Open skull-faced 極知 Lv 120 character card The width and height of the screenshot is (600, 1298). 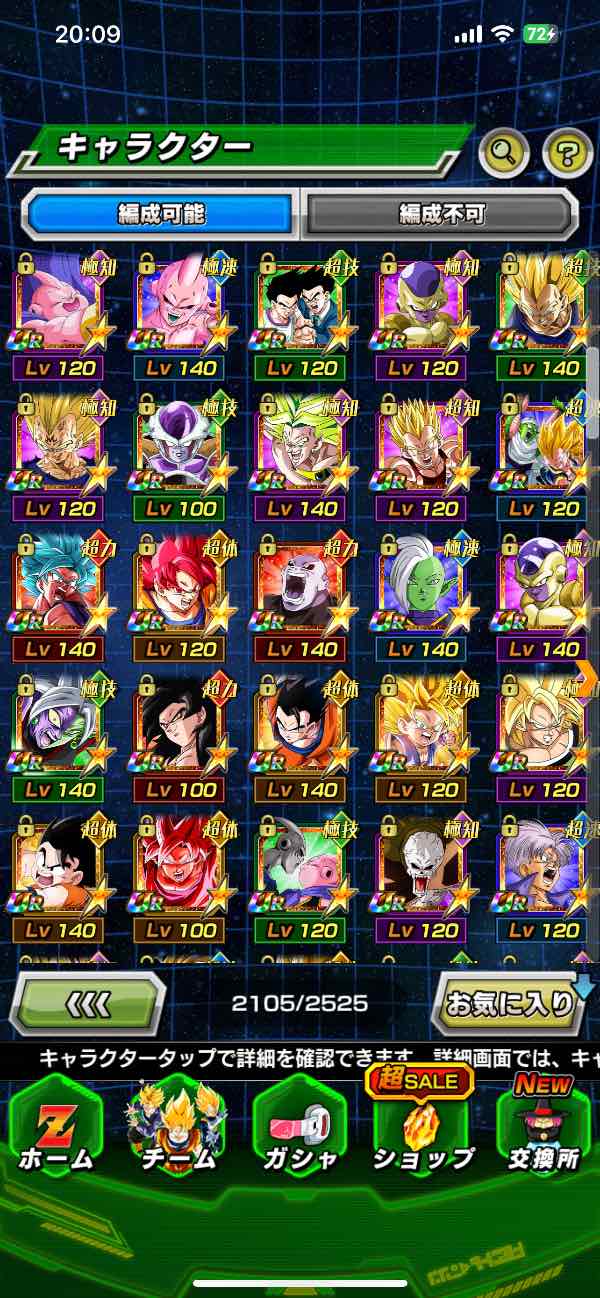coord(422,872)
